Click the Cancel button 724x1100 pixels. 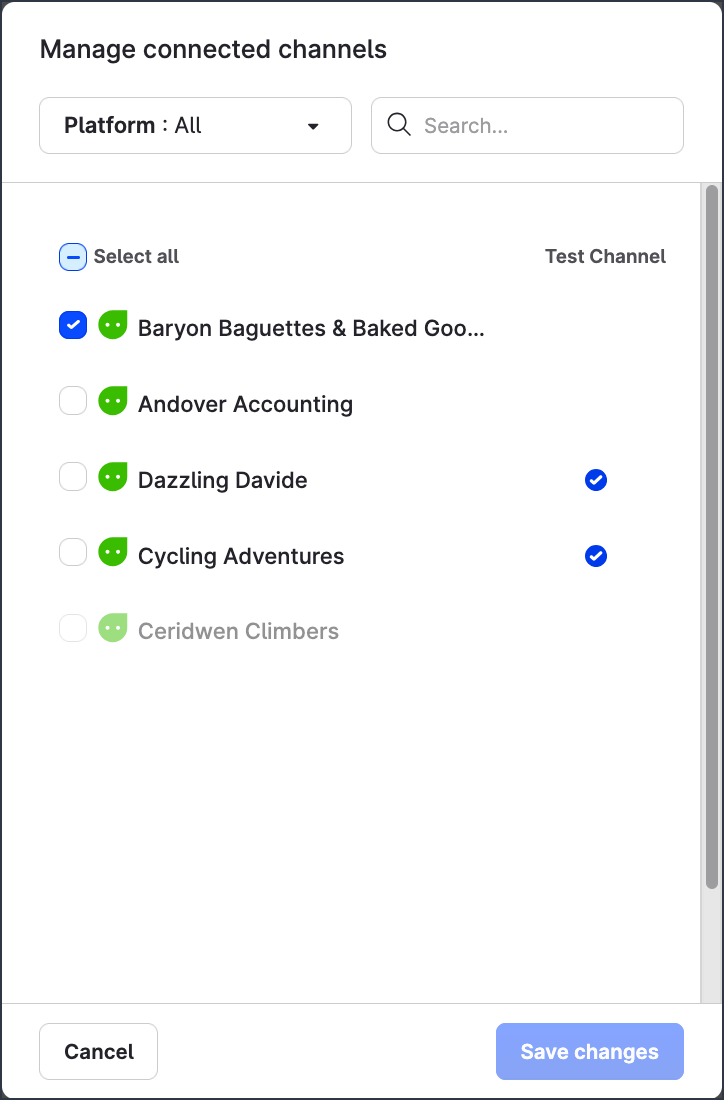[x=98, y=1051]
